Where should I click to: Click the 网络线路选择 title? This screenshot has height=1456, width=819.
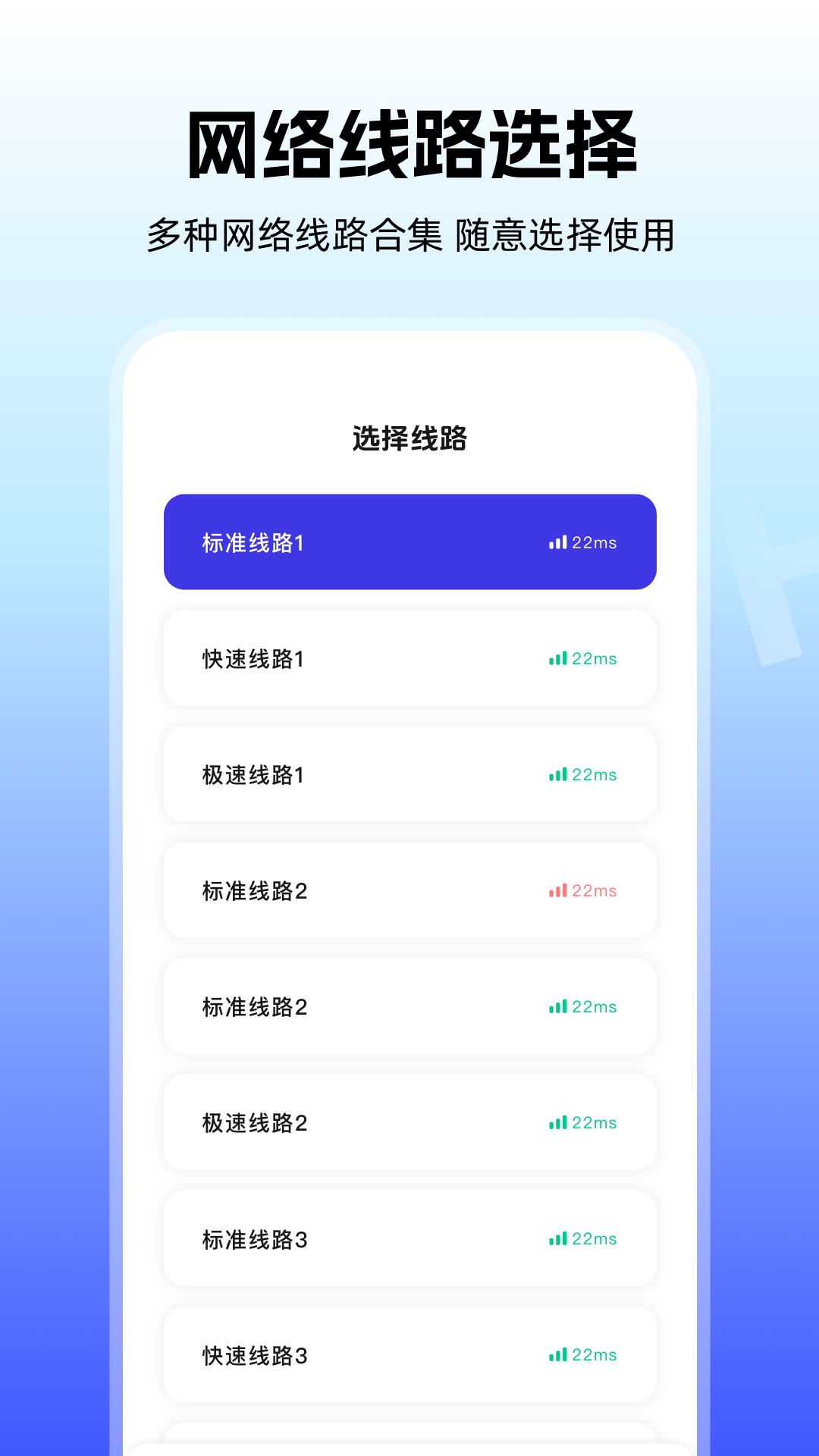pos(409,146)
